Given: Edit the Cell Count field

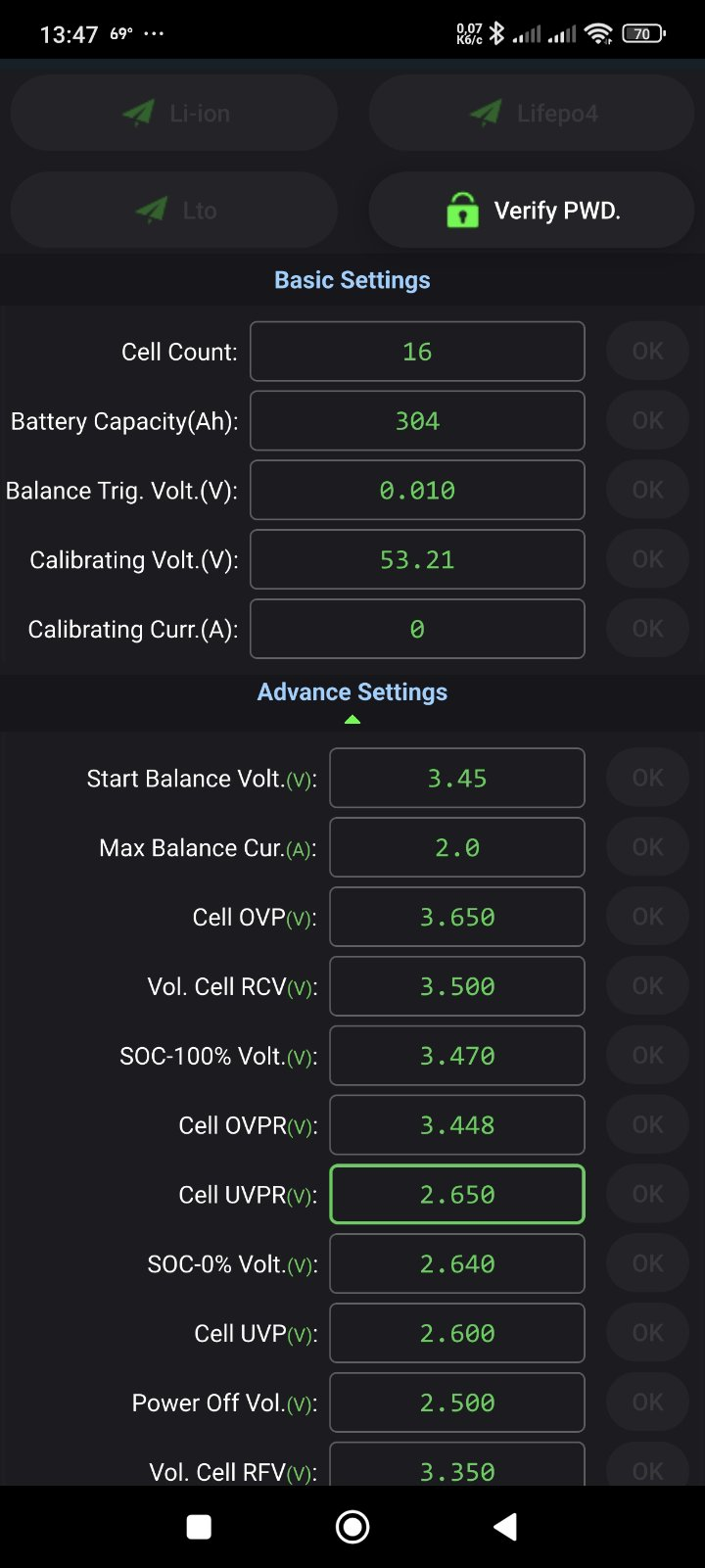Looking at the screenshot, I should (x=417, y=352).
